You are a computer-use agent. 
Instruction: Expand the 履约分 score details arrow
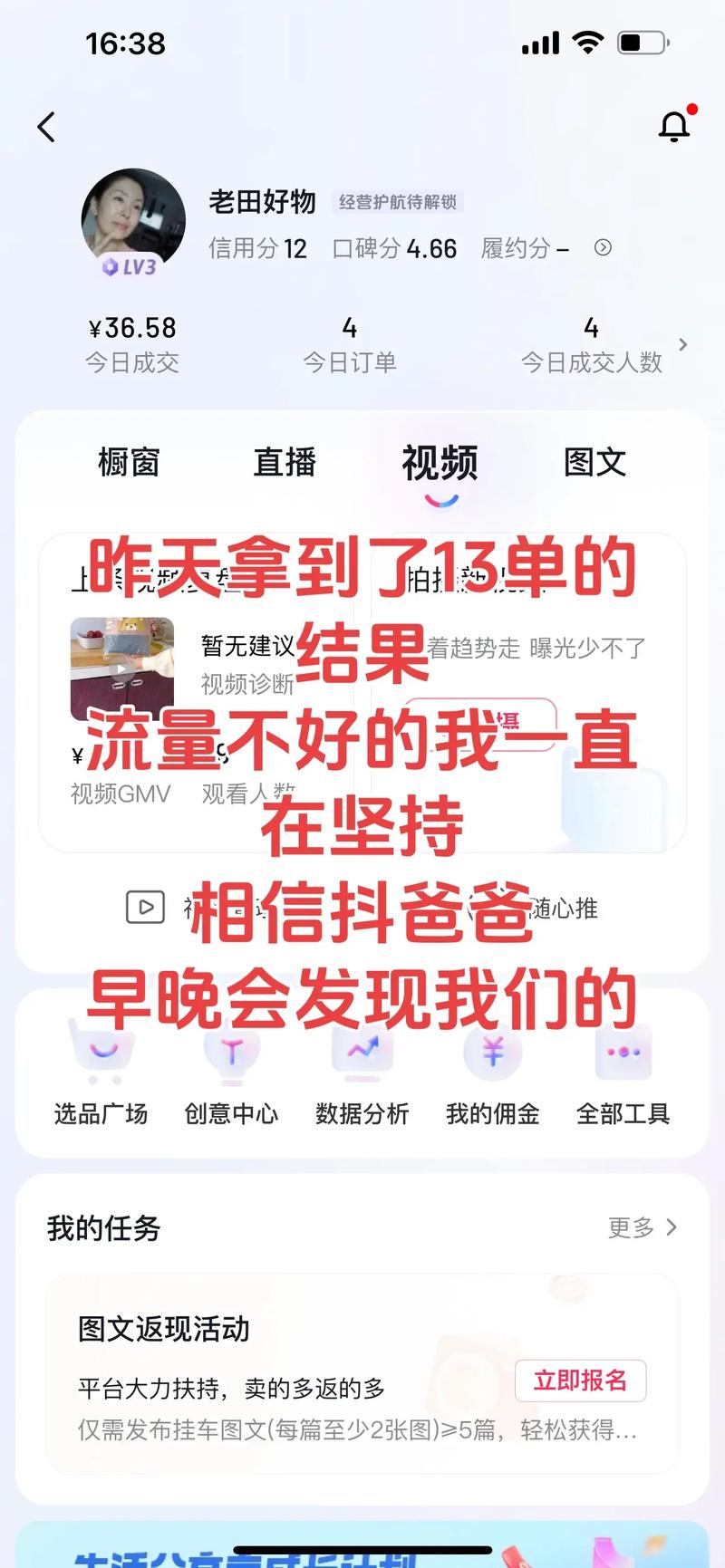(x=603, y=247)
